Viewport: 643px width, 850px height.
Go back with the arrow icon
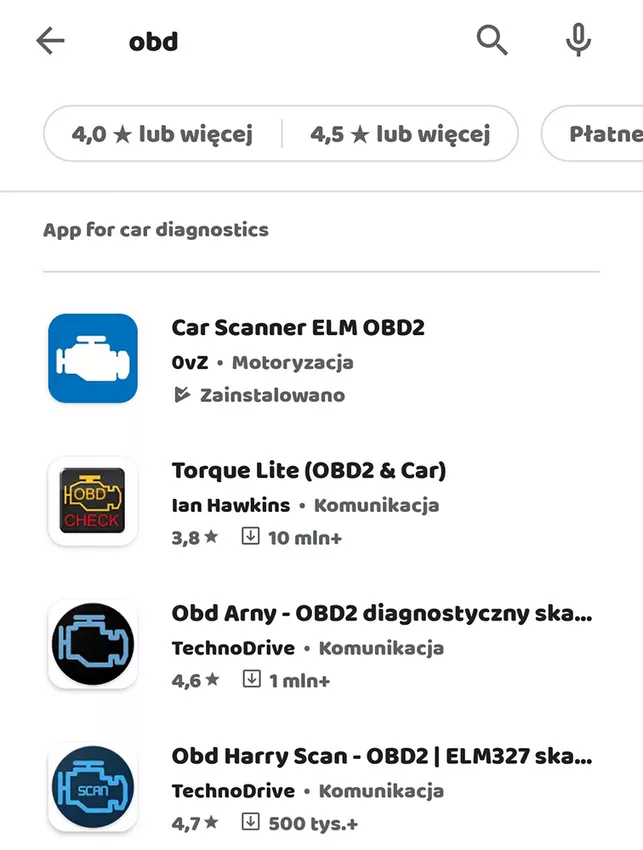50,41
